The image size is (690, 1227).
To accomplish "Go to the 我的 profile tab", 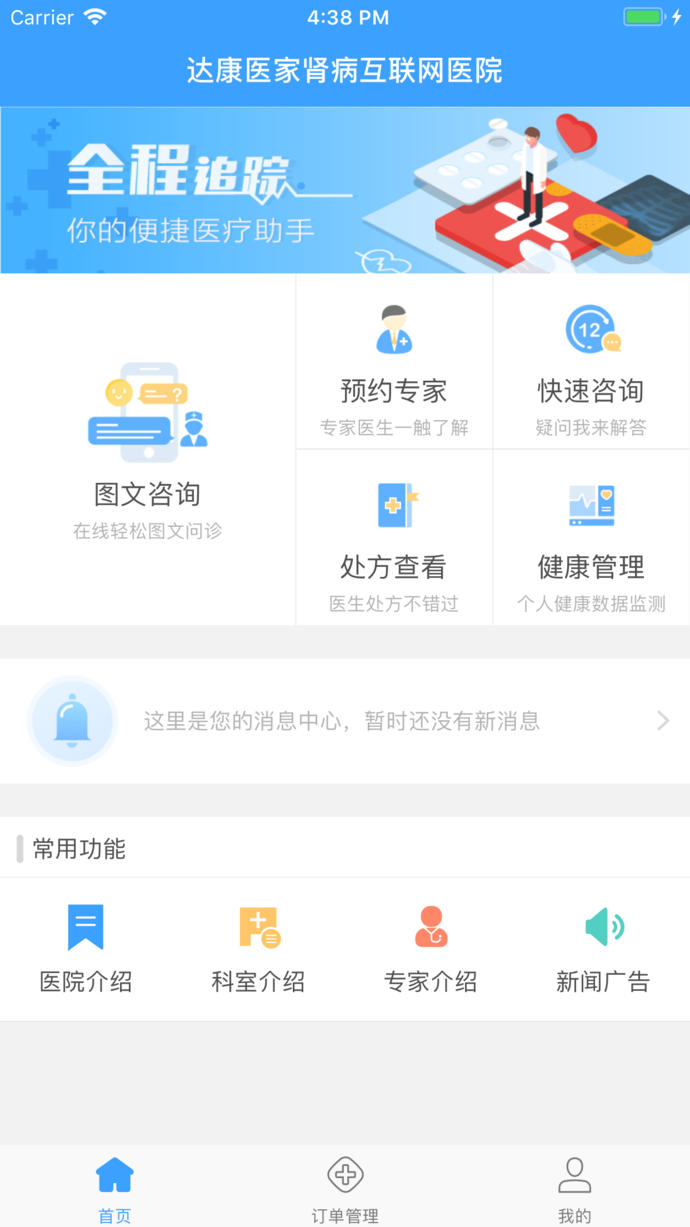I will pyautogui.click(x=575, y=1188).
